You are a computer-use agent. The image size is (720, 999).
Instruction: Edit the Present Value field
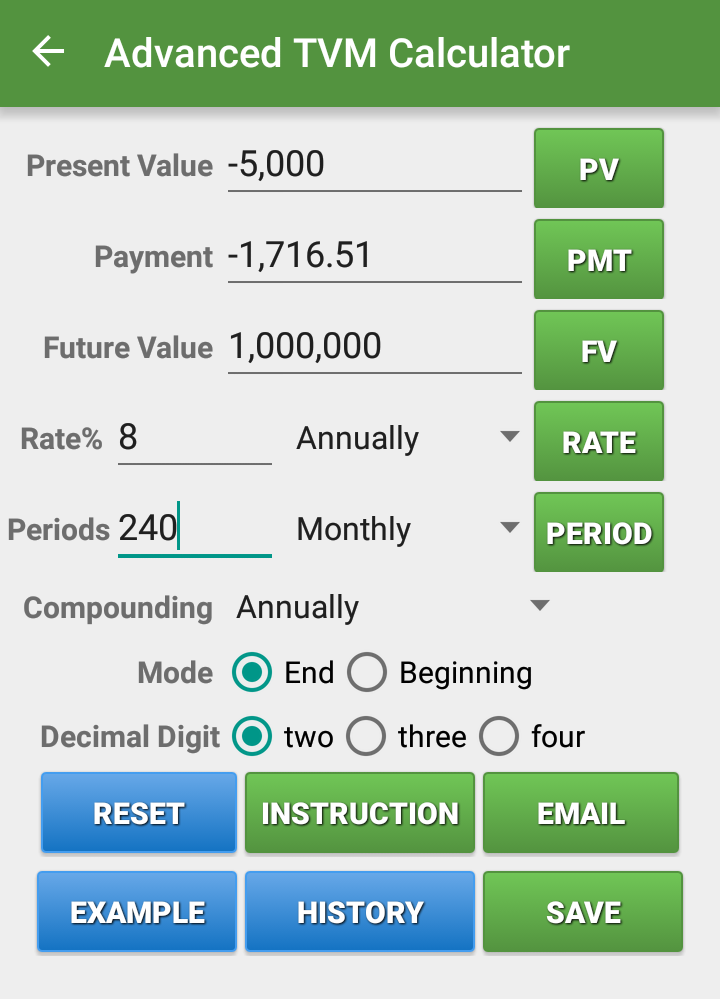374,165
